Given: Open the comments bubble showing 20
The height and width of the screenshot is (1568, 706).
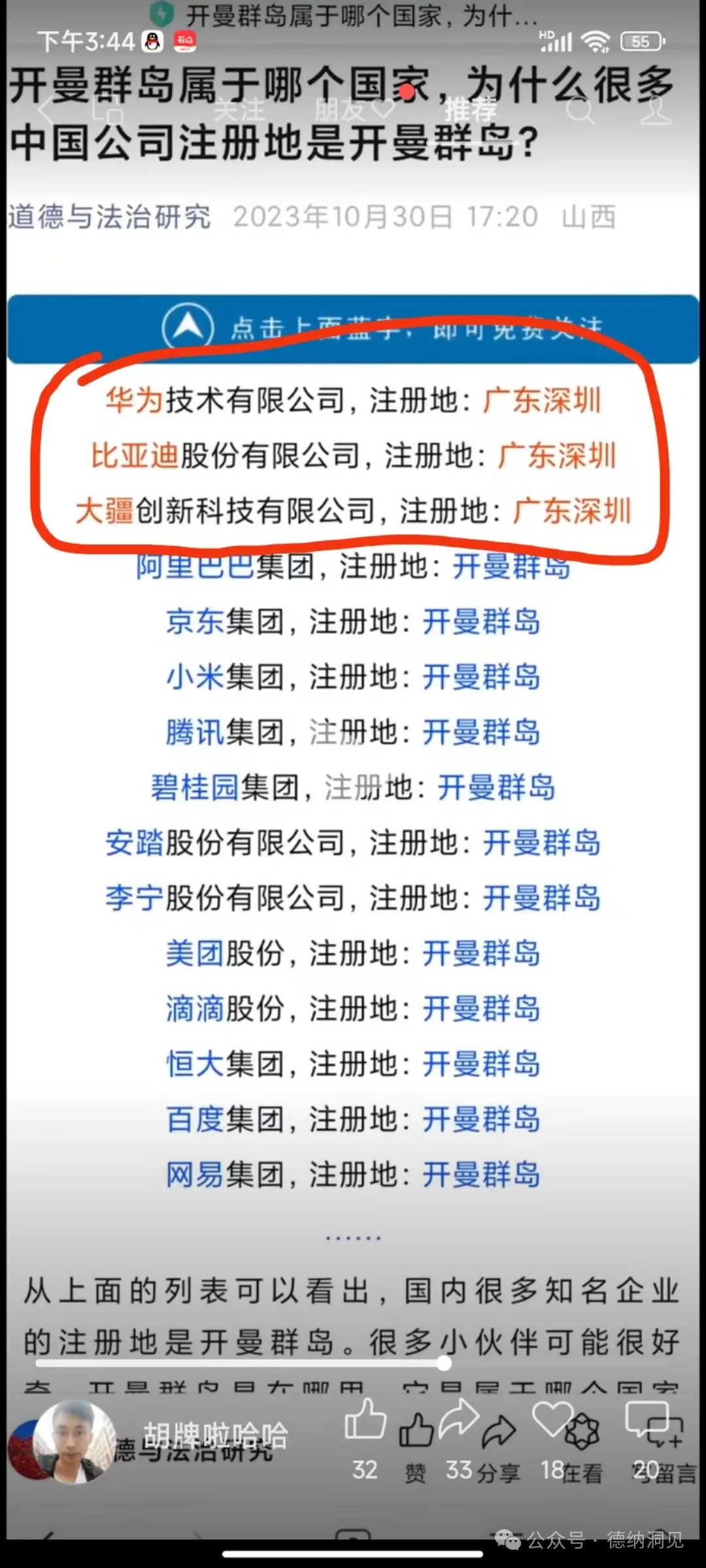Looking at the screenshot, I should 646,1420.
